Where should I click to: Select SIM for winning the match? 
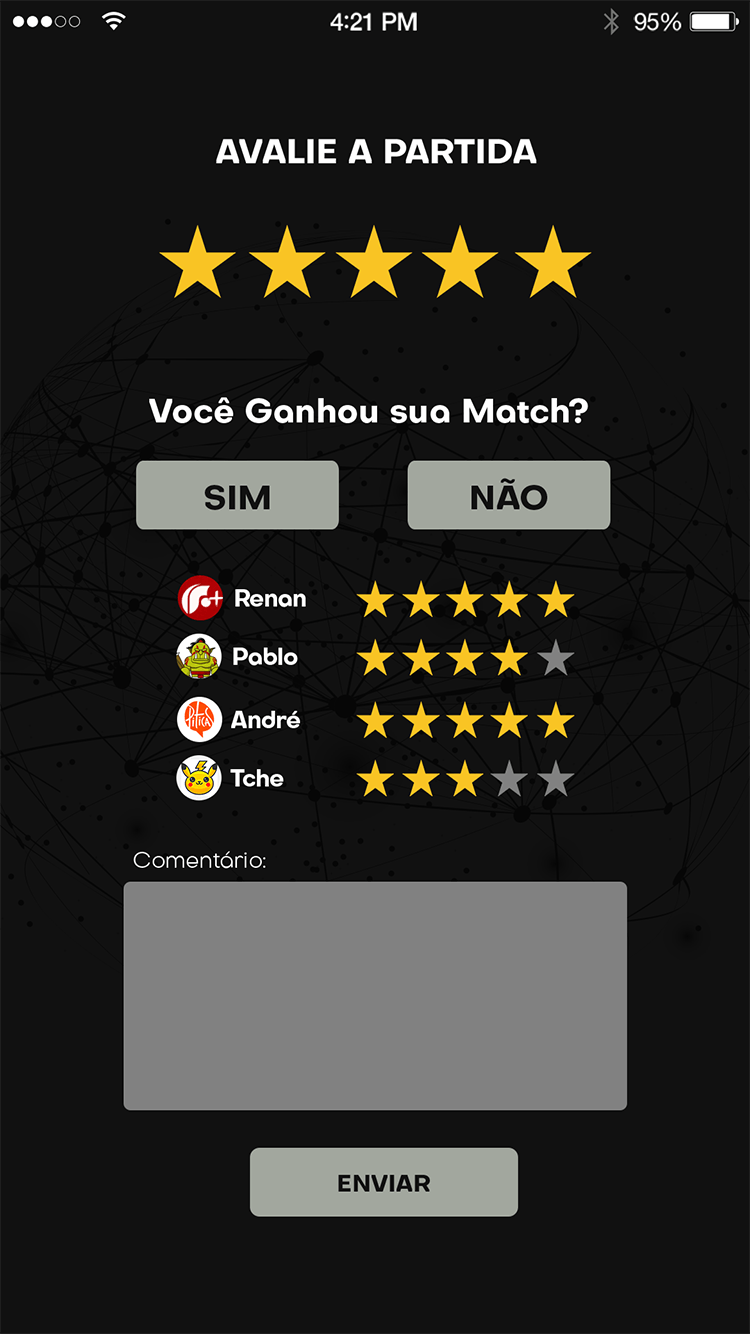(237, 495)
